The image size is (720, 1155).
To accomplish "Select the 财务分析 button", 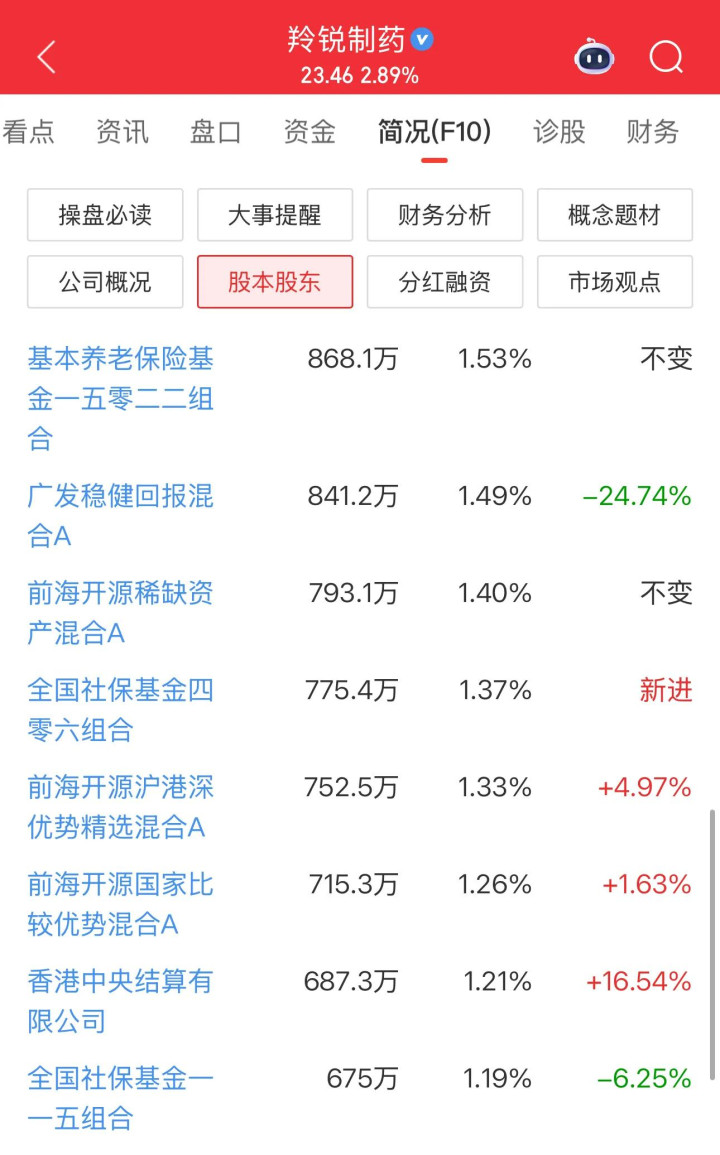I will pyautogui.click(x=445, y=215).
